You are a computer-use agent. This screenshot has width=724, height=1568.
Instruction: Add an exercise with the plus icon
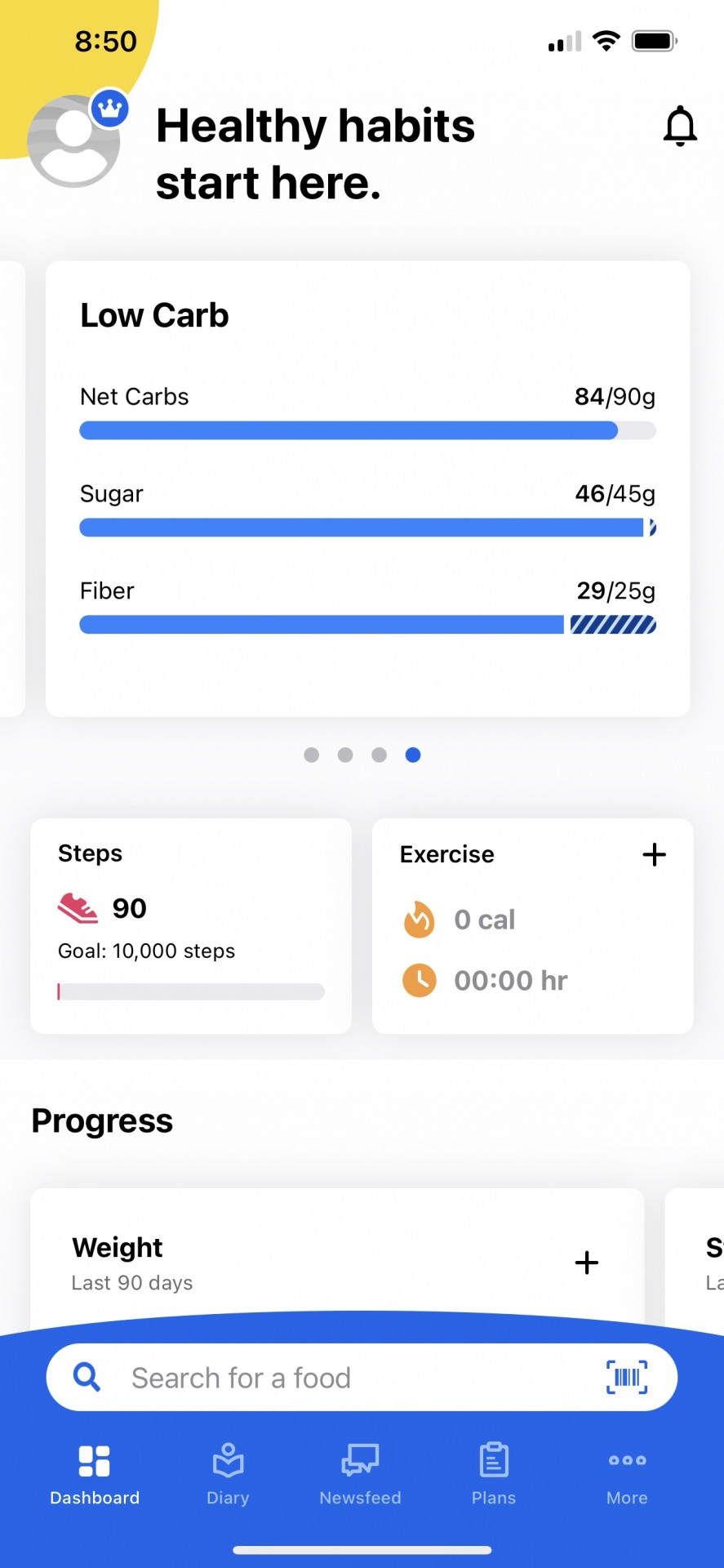[x=654, y=855]
